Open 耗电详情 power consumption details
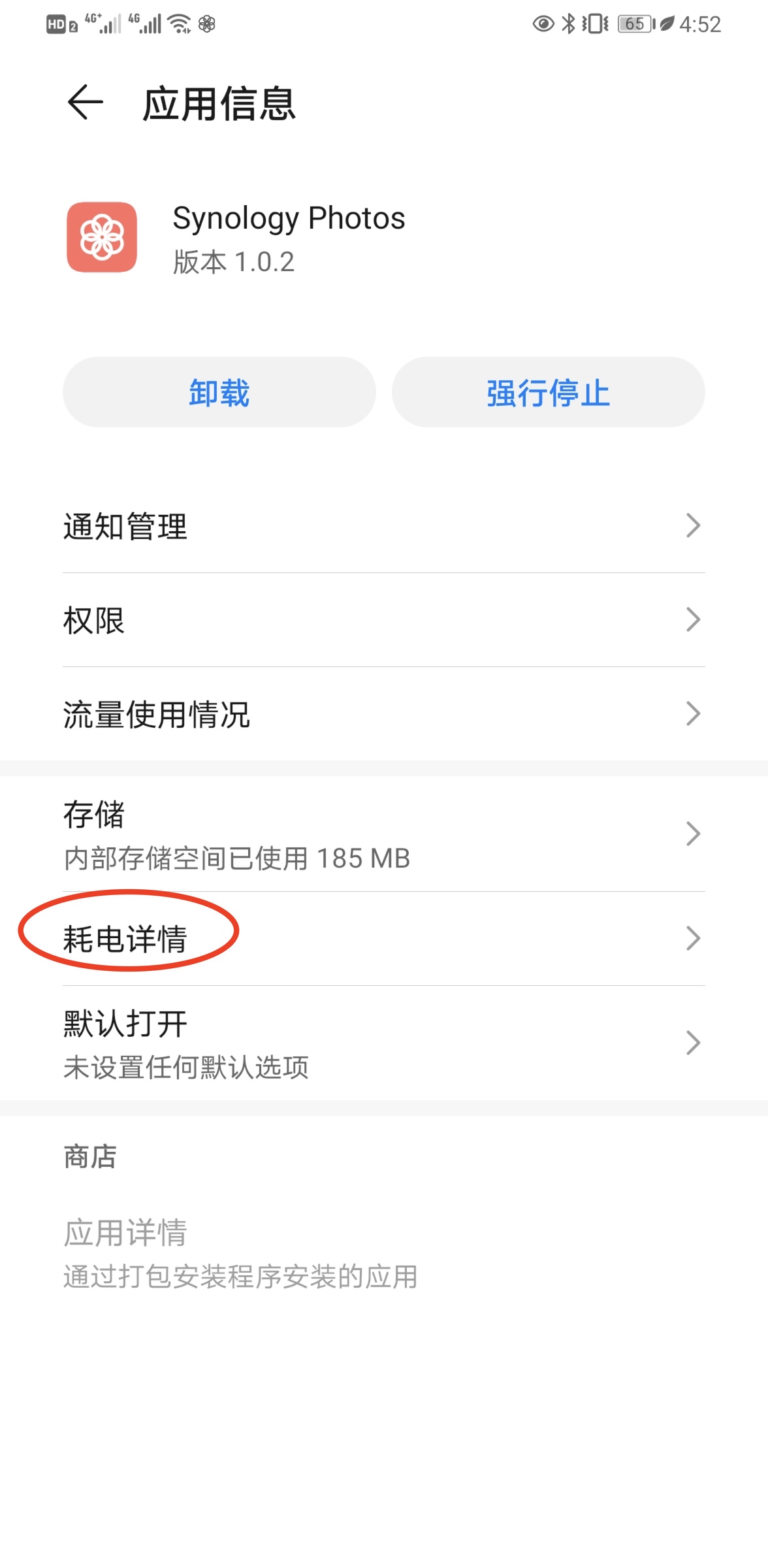Image resolution: width=768 pixels, height=1568 pixels. click(383, 939)
